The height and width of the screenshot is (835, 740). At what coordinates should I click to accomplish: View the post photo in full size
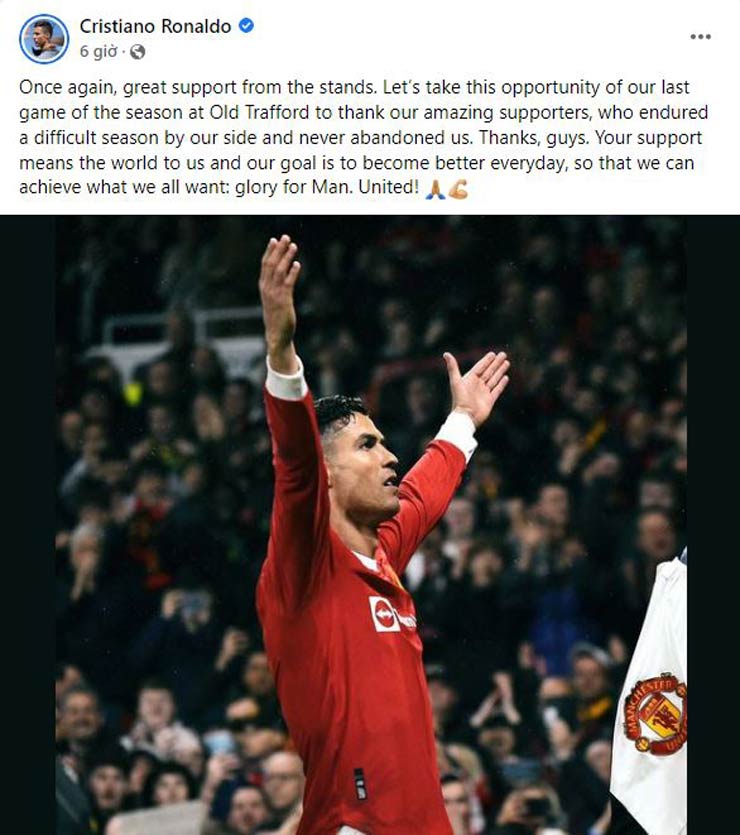coord(370,525)
